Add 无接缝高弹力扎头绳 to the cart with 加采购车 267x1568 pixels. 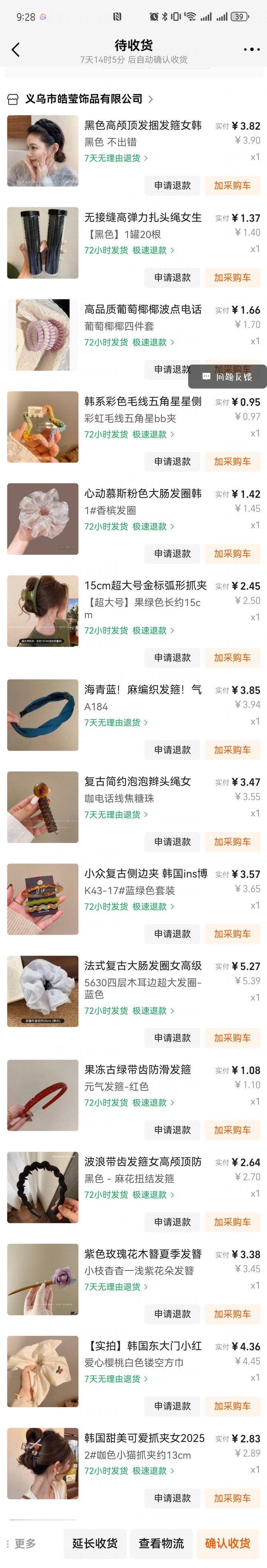click(x=232, y=277)
